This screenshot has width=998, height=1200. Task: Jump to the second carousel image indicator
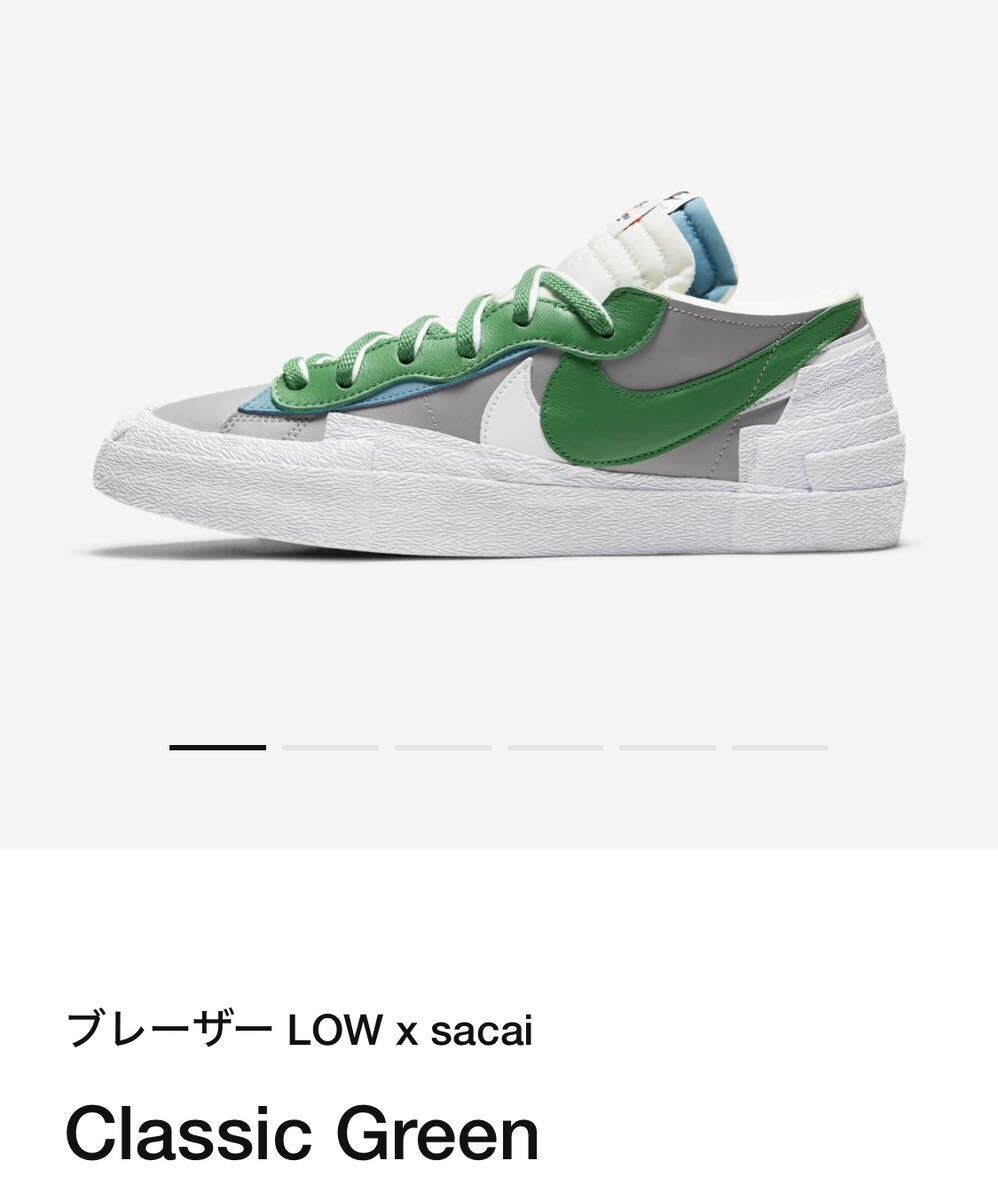pyautogui.click(x=330, y=747)
